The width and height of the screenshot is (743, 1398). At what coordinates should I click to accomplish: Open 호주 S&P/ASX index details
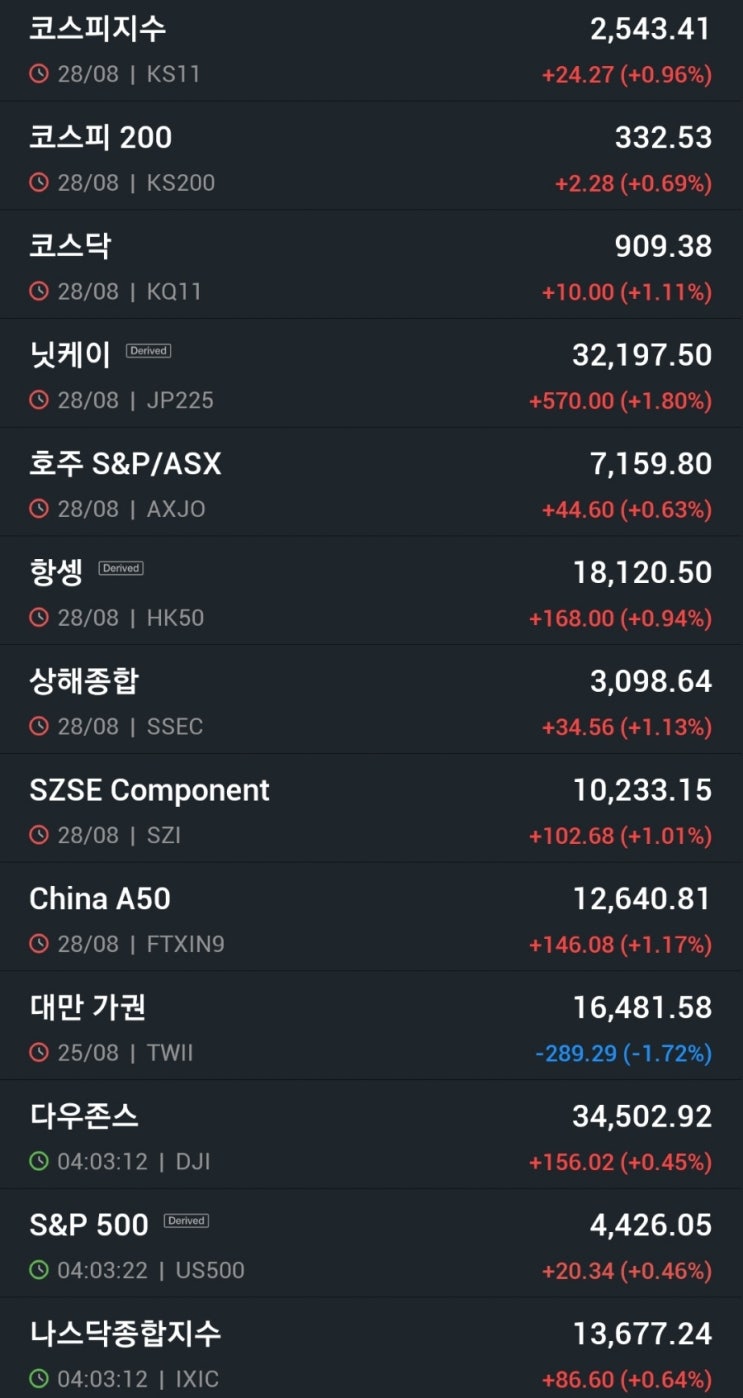pos(371,482)
